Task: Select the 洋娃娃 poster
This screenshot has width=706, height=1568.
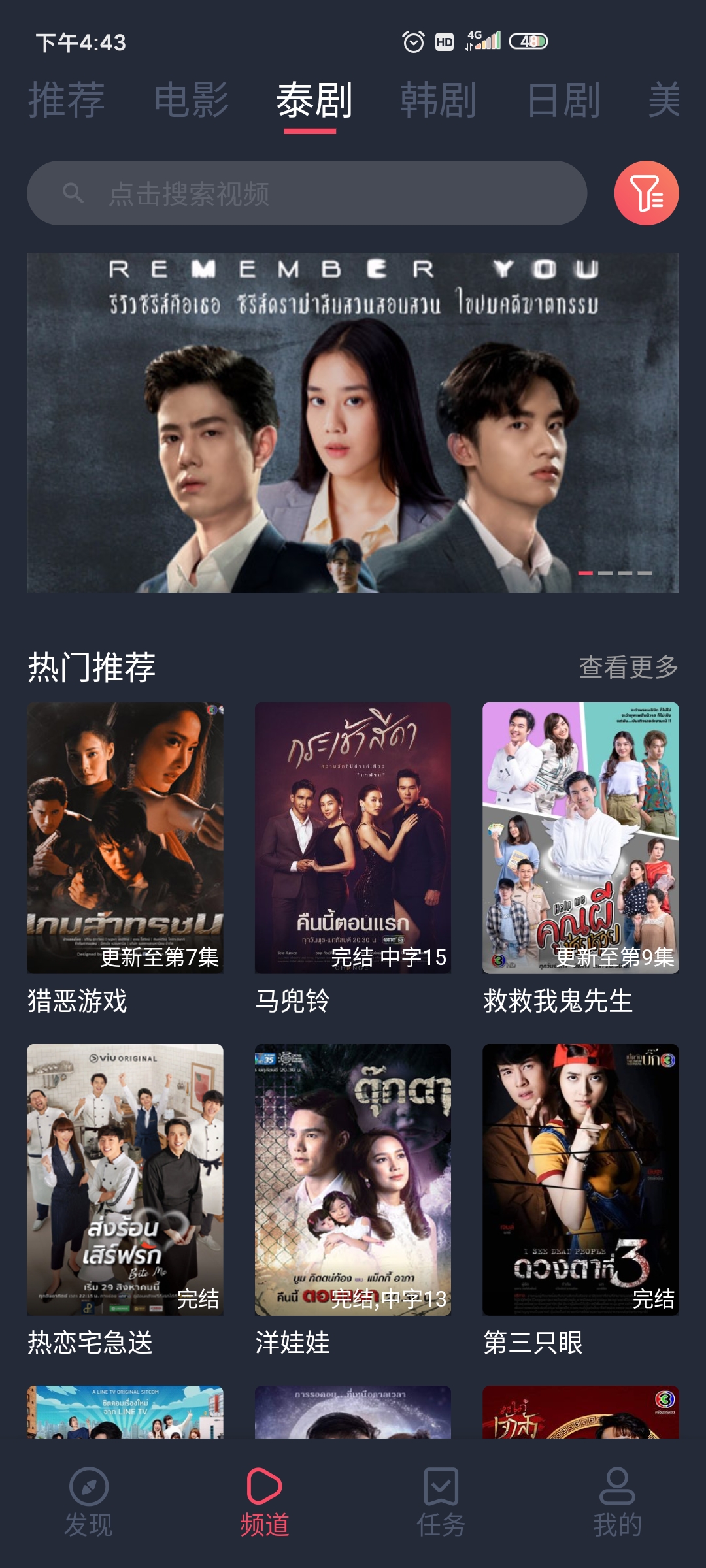Action: [352, 1179]
